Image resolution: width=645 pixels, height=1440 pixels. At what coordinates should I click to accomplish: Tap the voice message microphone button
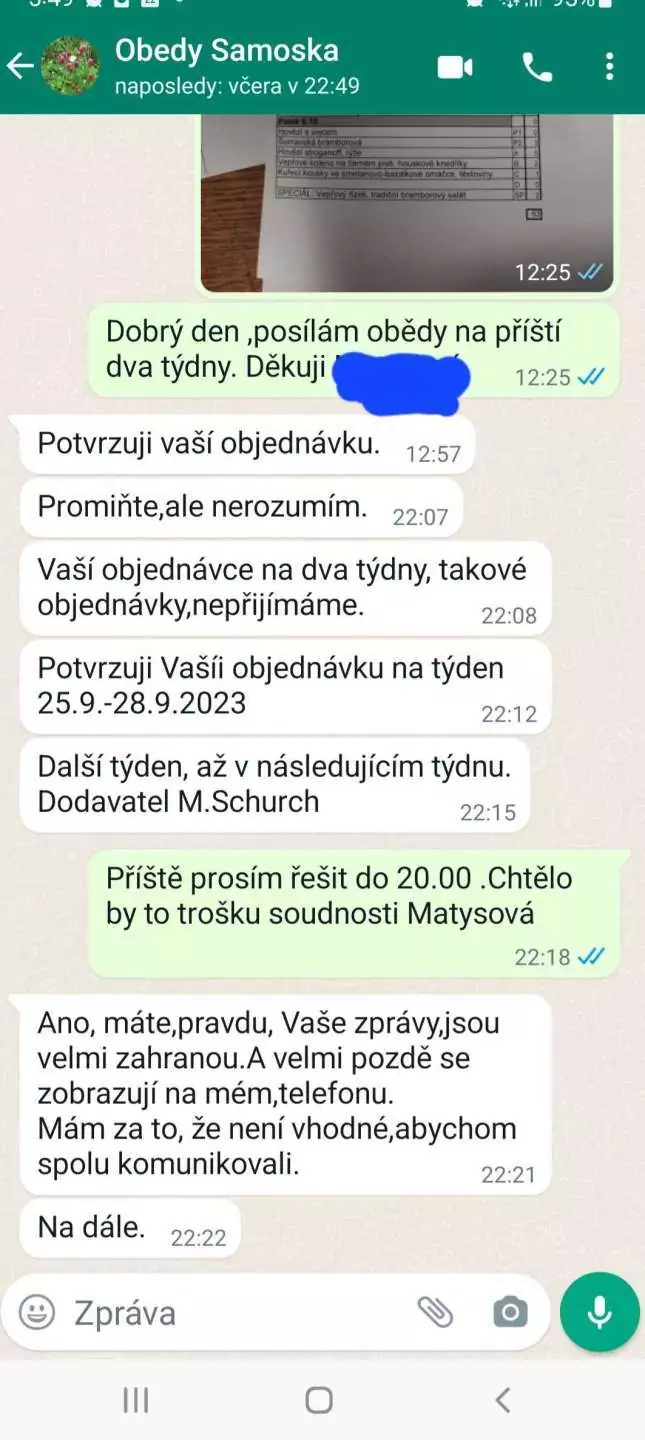[x=599, y=1312]
